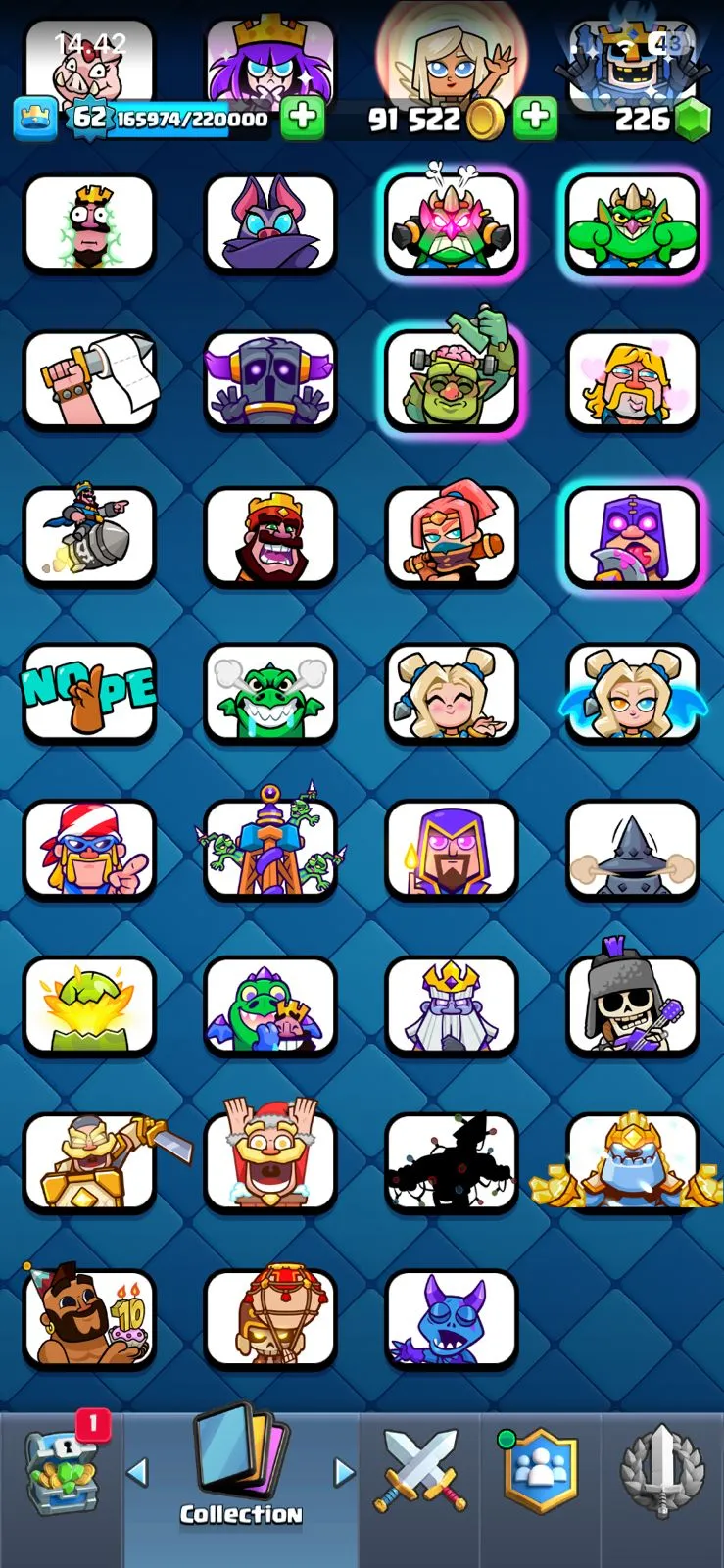Tap the right arrow beside Collection
The height and width of the screenshot is (1568, 724).
[x=344, y=1471]
